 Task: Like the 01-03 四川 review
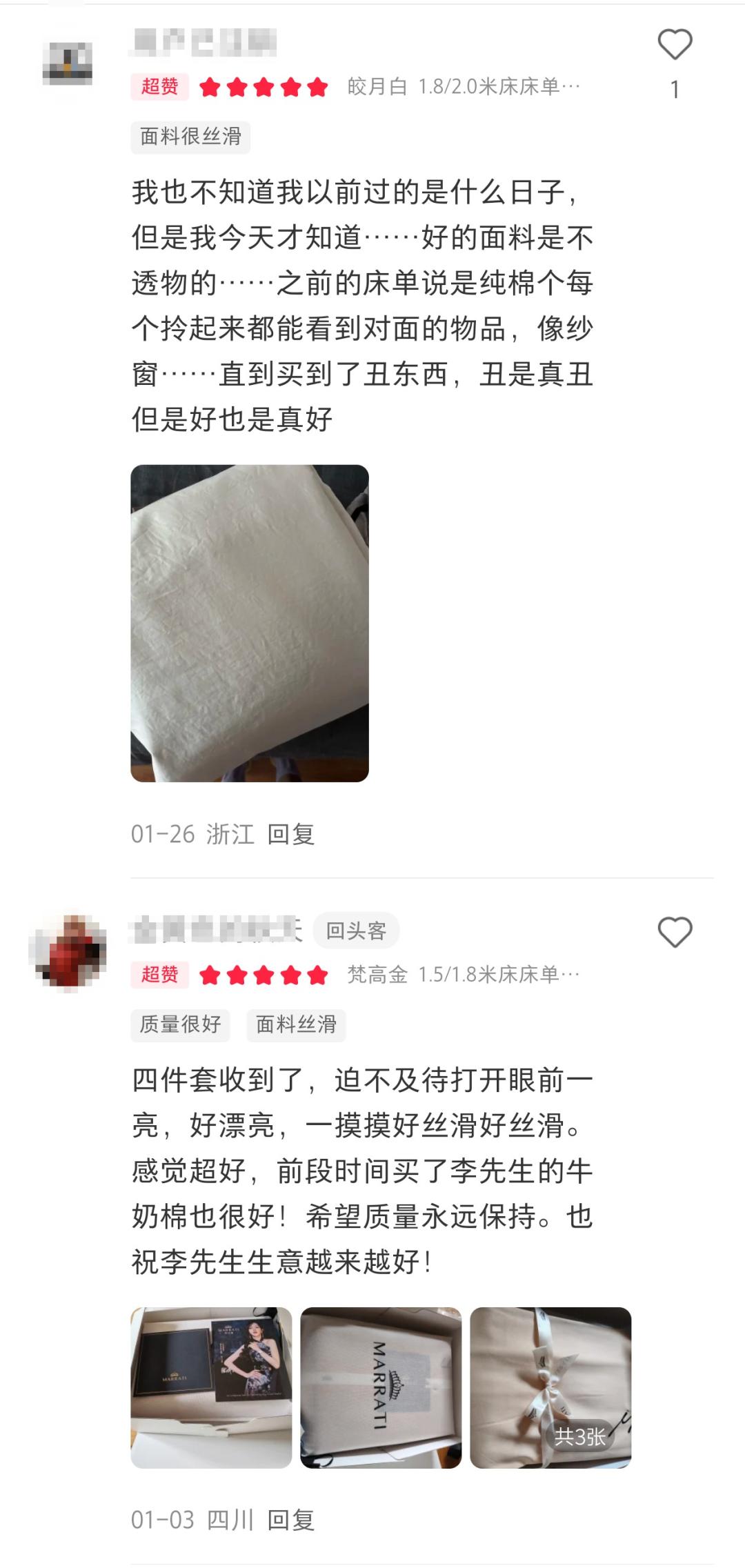click(x=674, y=933)
